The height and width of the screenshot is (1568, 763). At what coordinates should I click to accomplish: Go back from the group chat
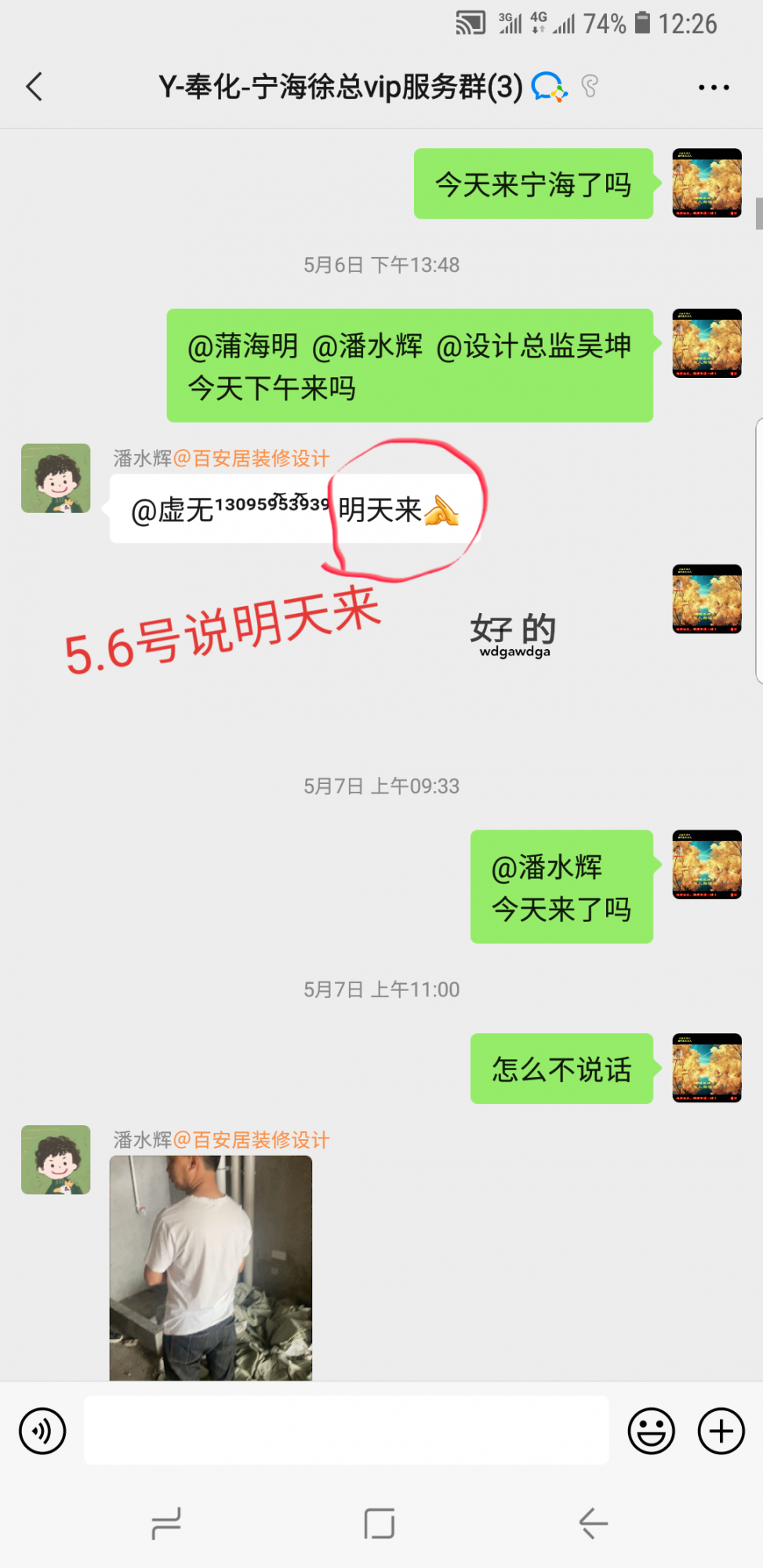pyautogui.click(x=35, y=87)
